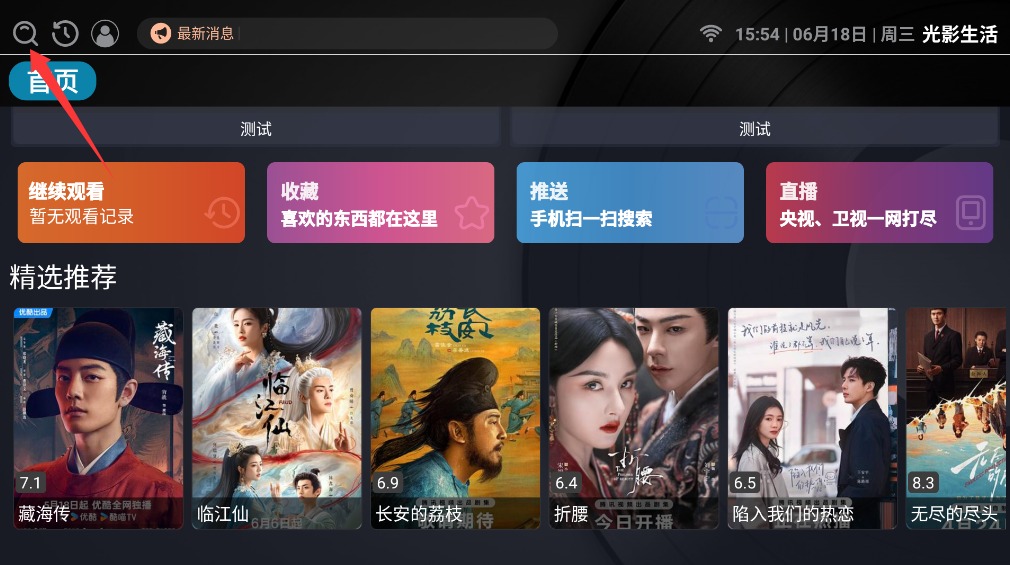1010x565 pixels.
Task: Open the 最新消息 announcement bar
Action: coord(346,33)
